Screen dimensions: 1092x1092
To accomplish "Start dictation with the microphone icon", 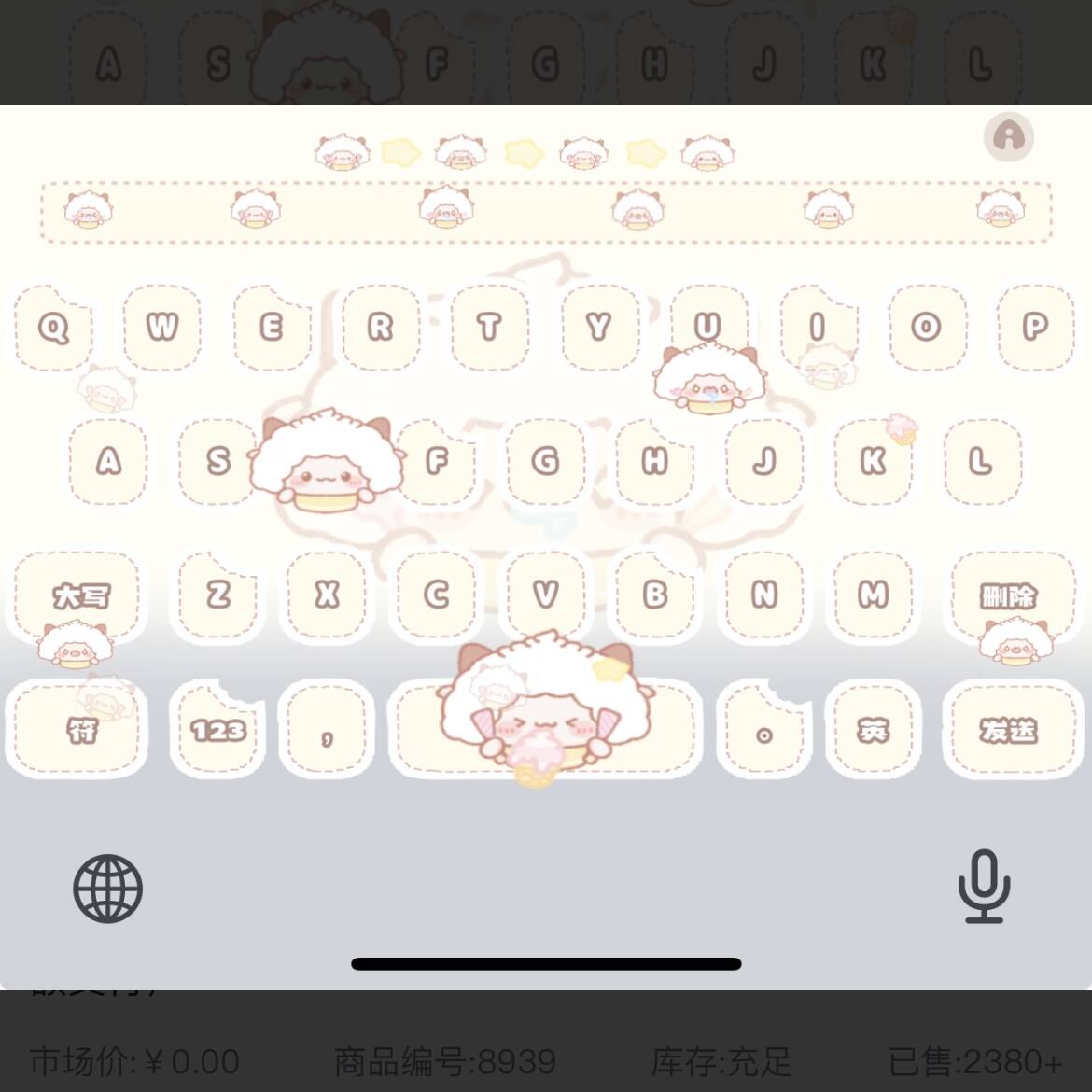I will coord(984,887).
